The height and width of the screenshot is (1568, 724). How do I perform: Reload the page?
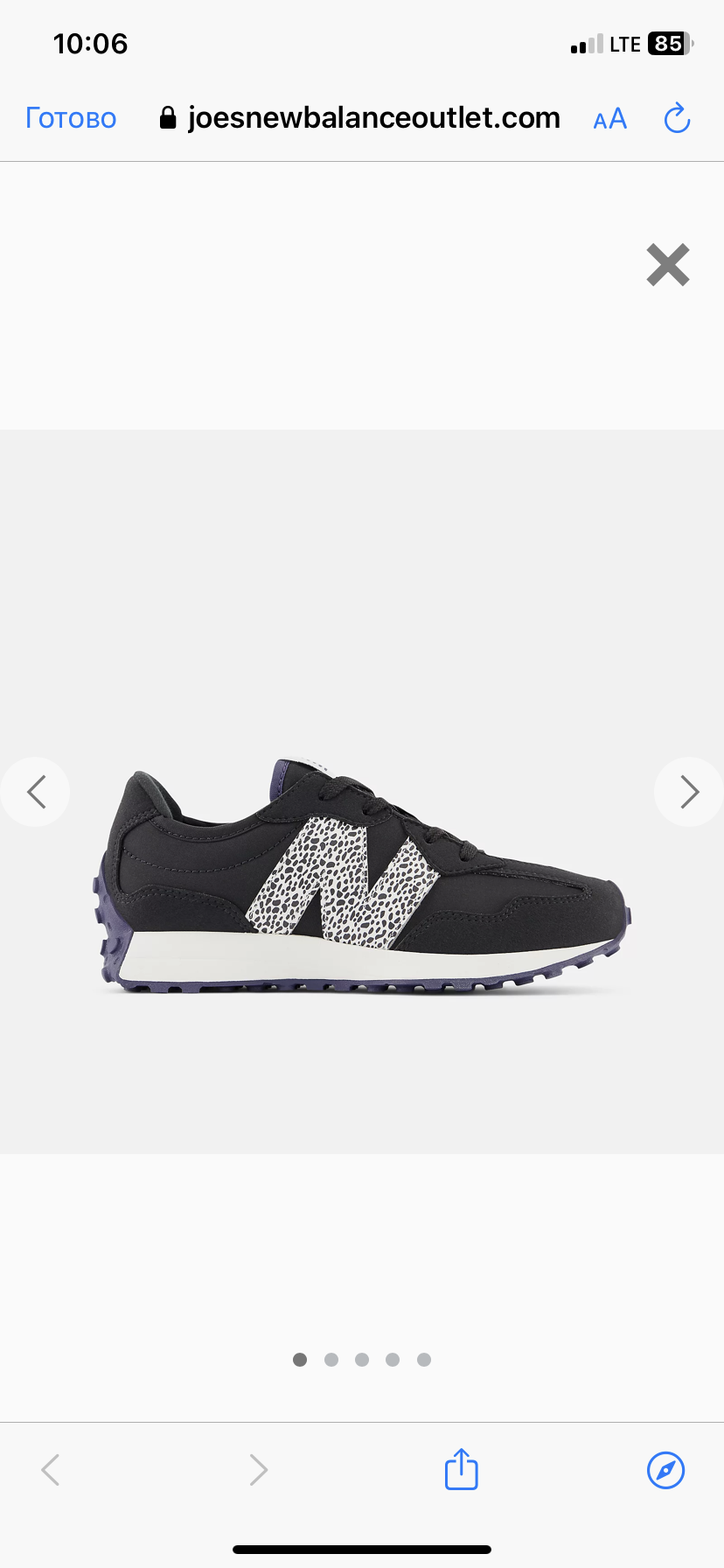point(677,118)
